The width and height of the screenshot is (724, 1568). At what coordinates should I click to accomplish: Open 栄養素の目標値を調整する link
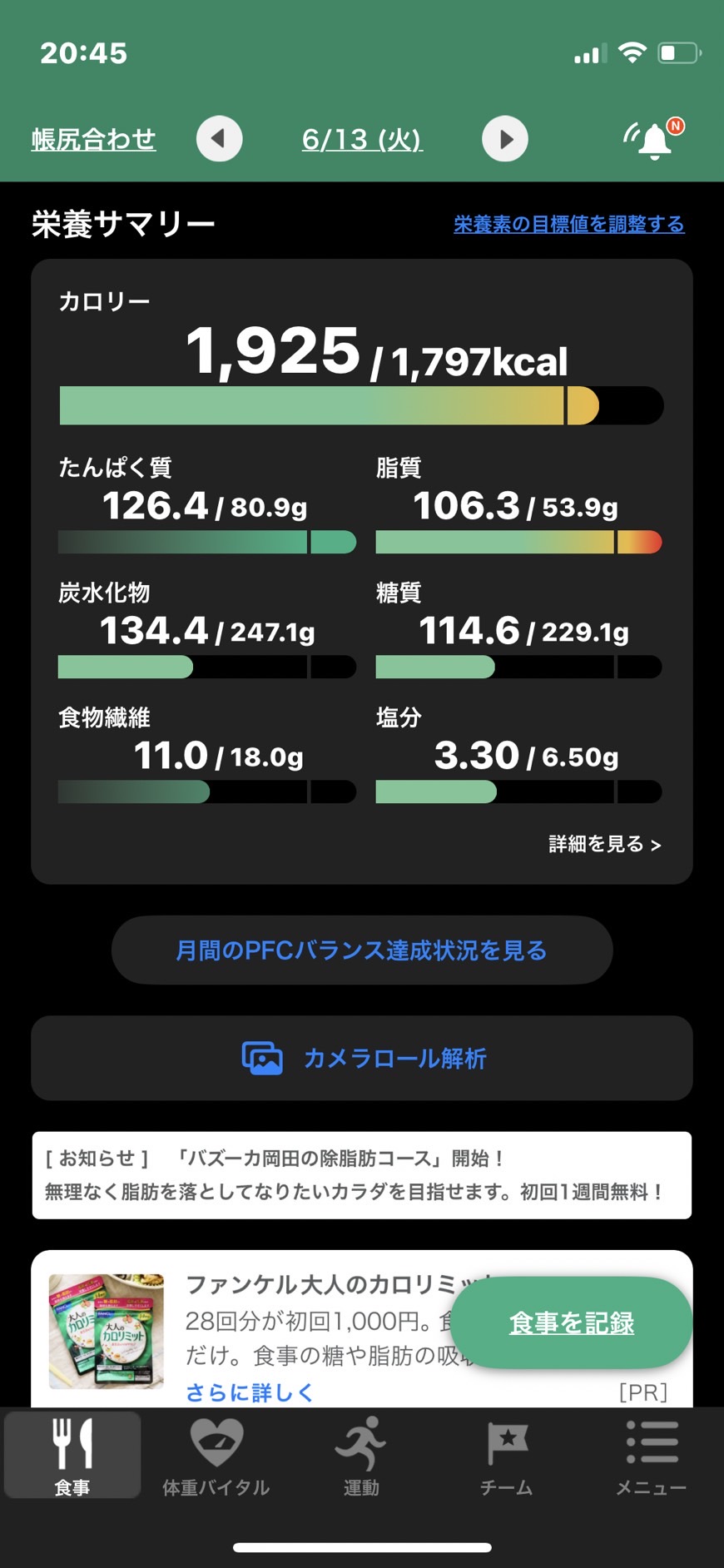[x=569, y=224]
